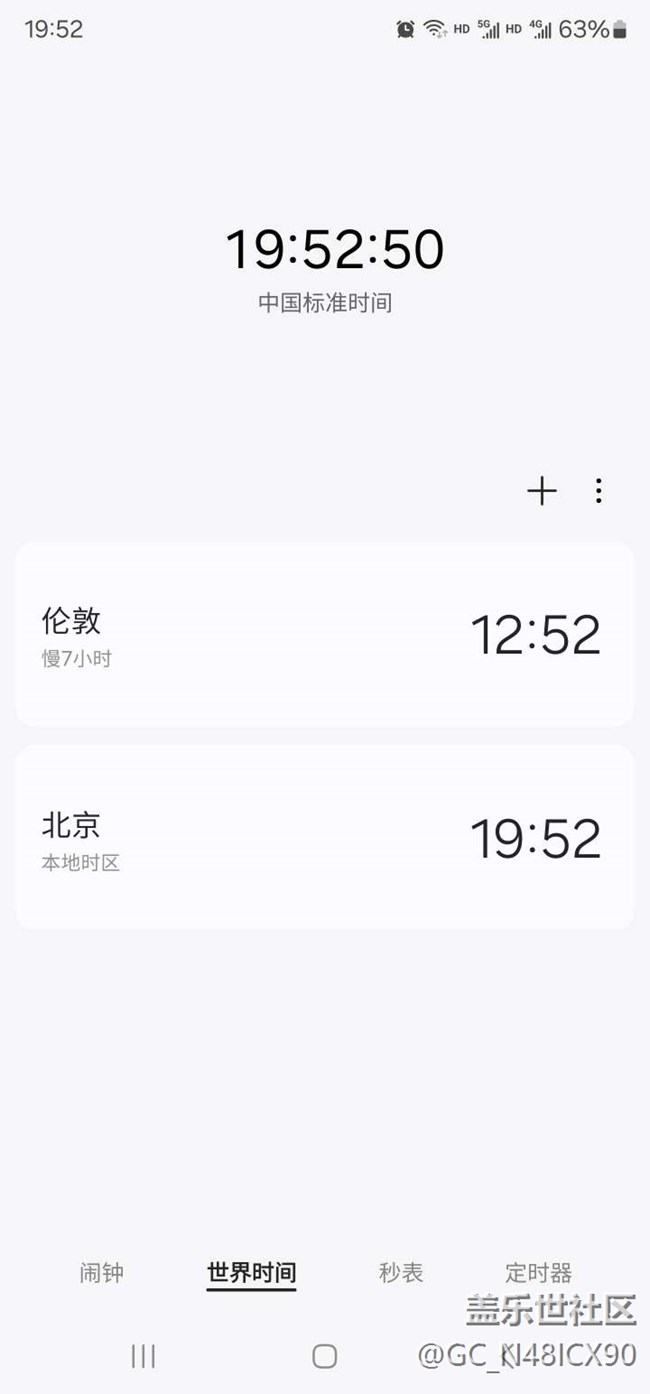The width and height of the screenshot is (650, 1394).
Task: Add a new city with the plus icon
Action: pyautogui.click(x=542, y=491)
